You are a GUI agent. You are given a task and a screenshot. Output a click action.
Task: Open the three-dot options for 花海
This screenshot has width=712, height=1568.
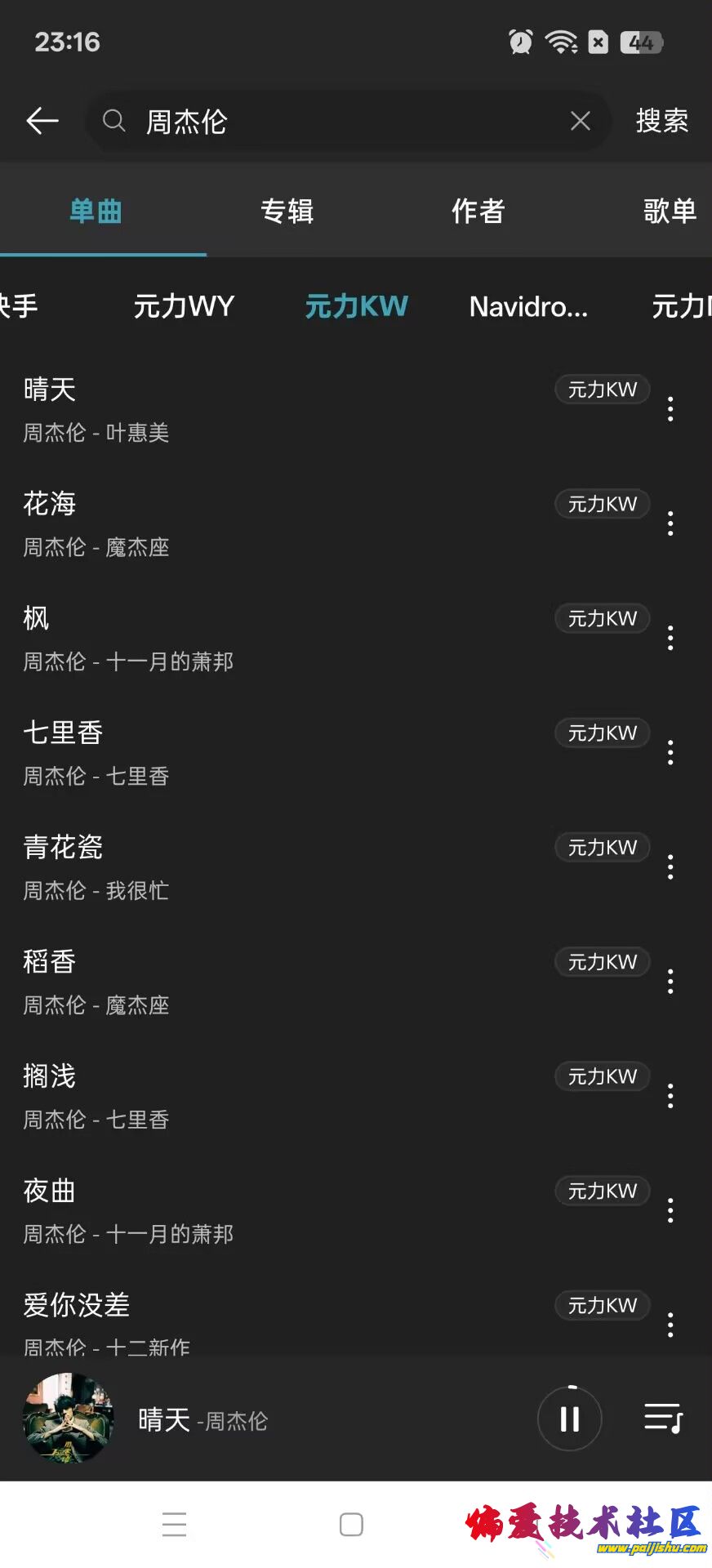(670, 523)
